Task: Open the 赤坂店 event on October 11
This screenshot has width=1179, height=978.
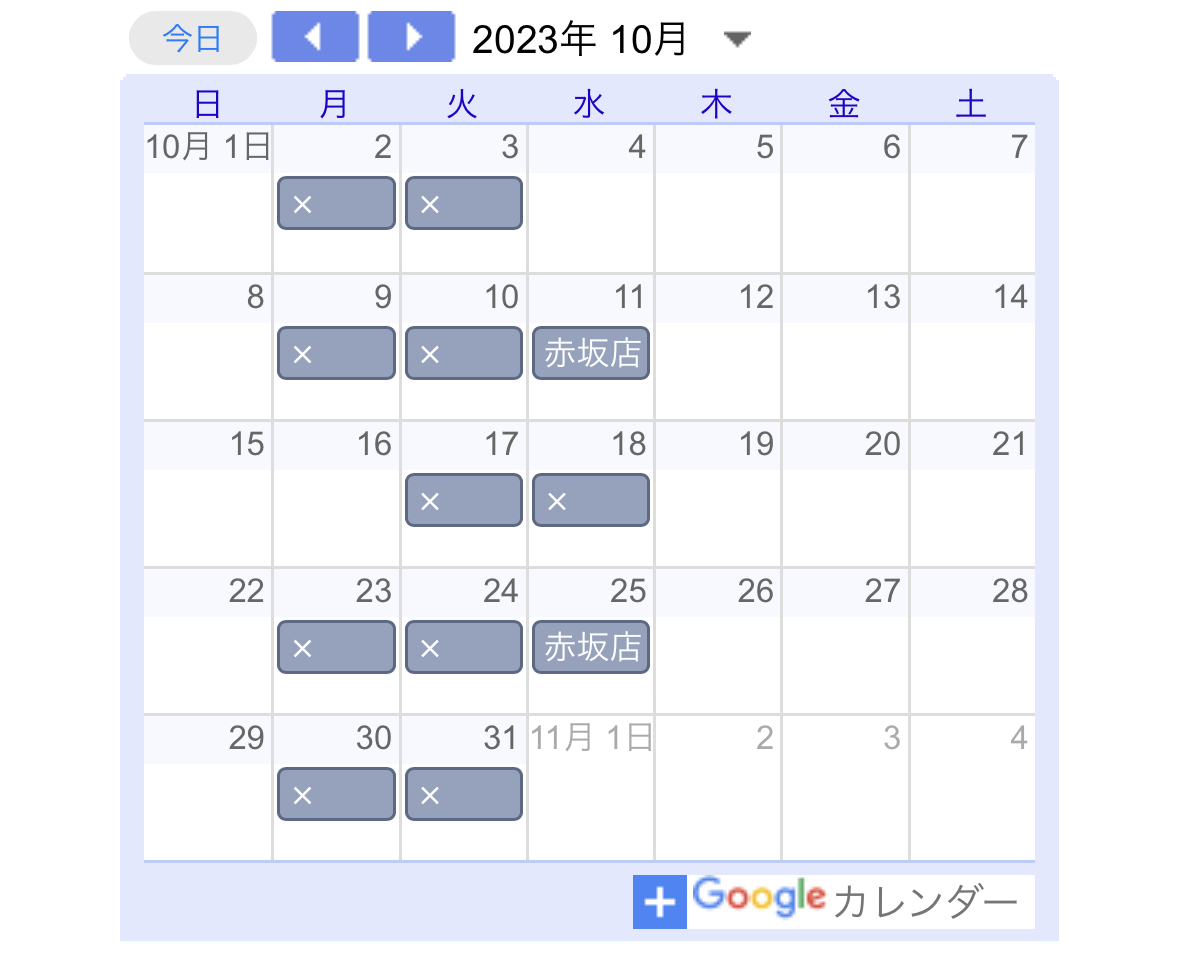Action: (x=591, y=353)
